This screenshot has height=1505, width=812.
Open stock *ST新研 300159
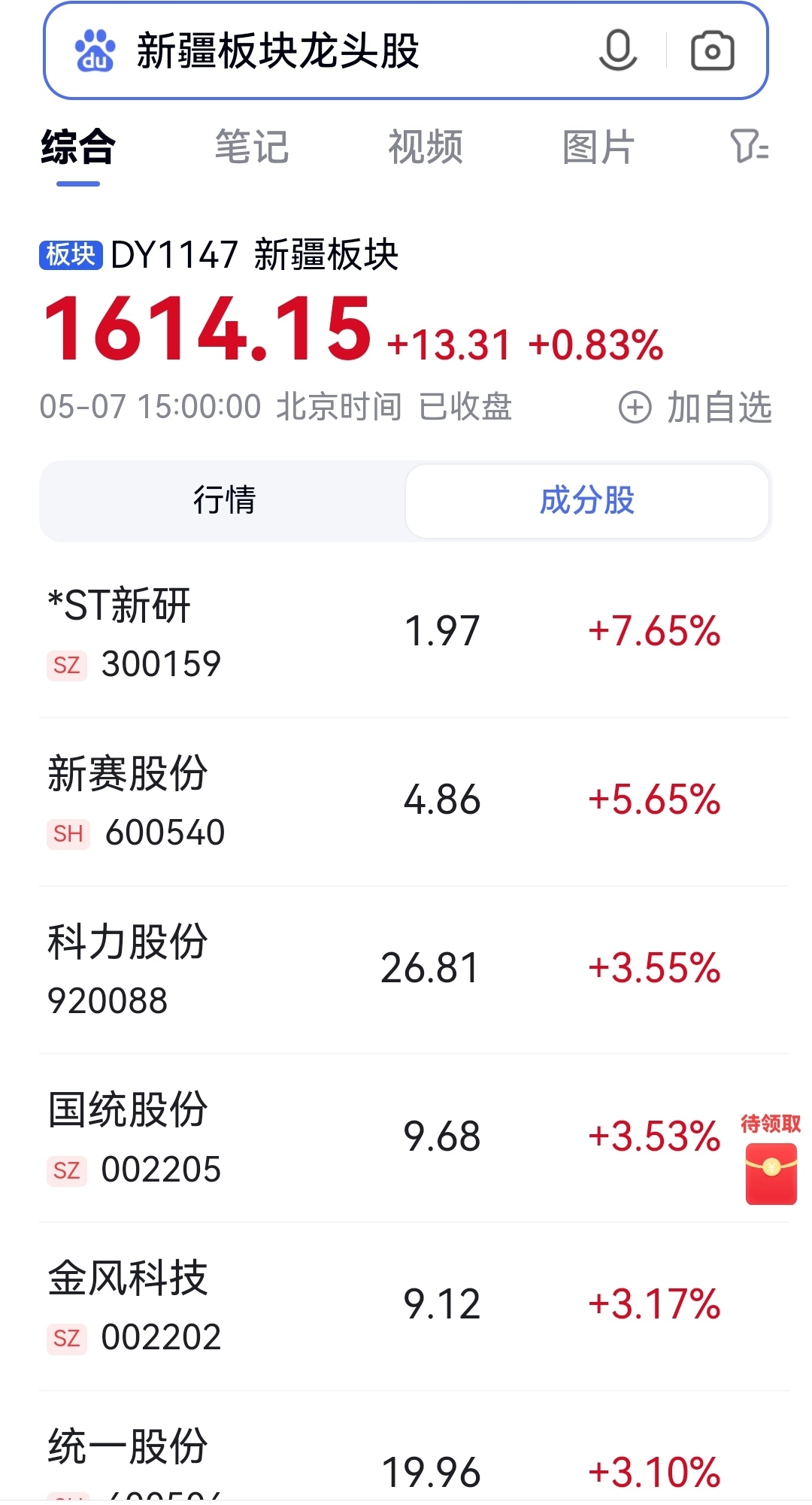click(406, 633)
